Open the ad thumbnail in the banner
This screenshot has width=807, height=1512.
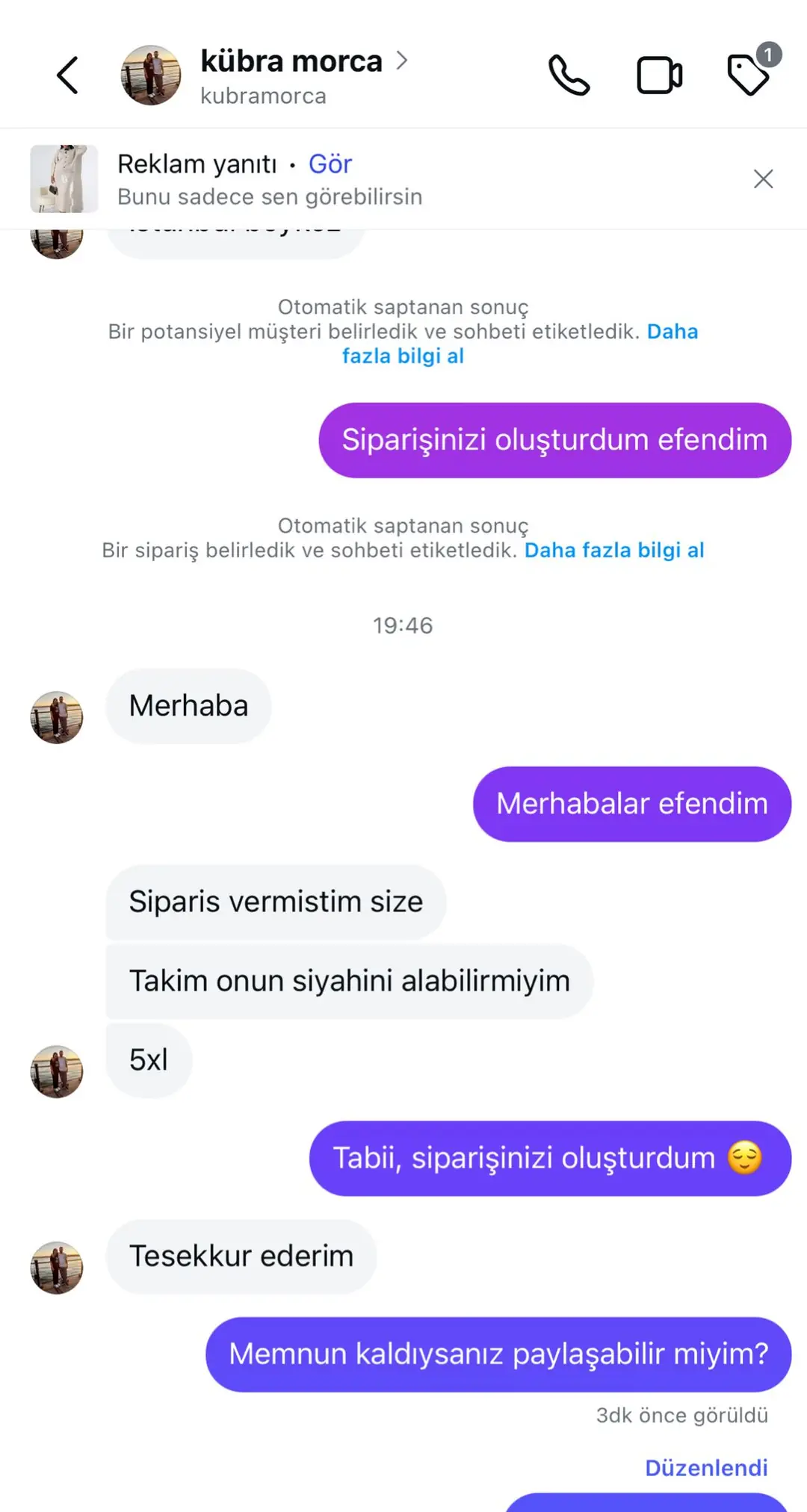tap(64, 179)
